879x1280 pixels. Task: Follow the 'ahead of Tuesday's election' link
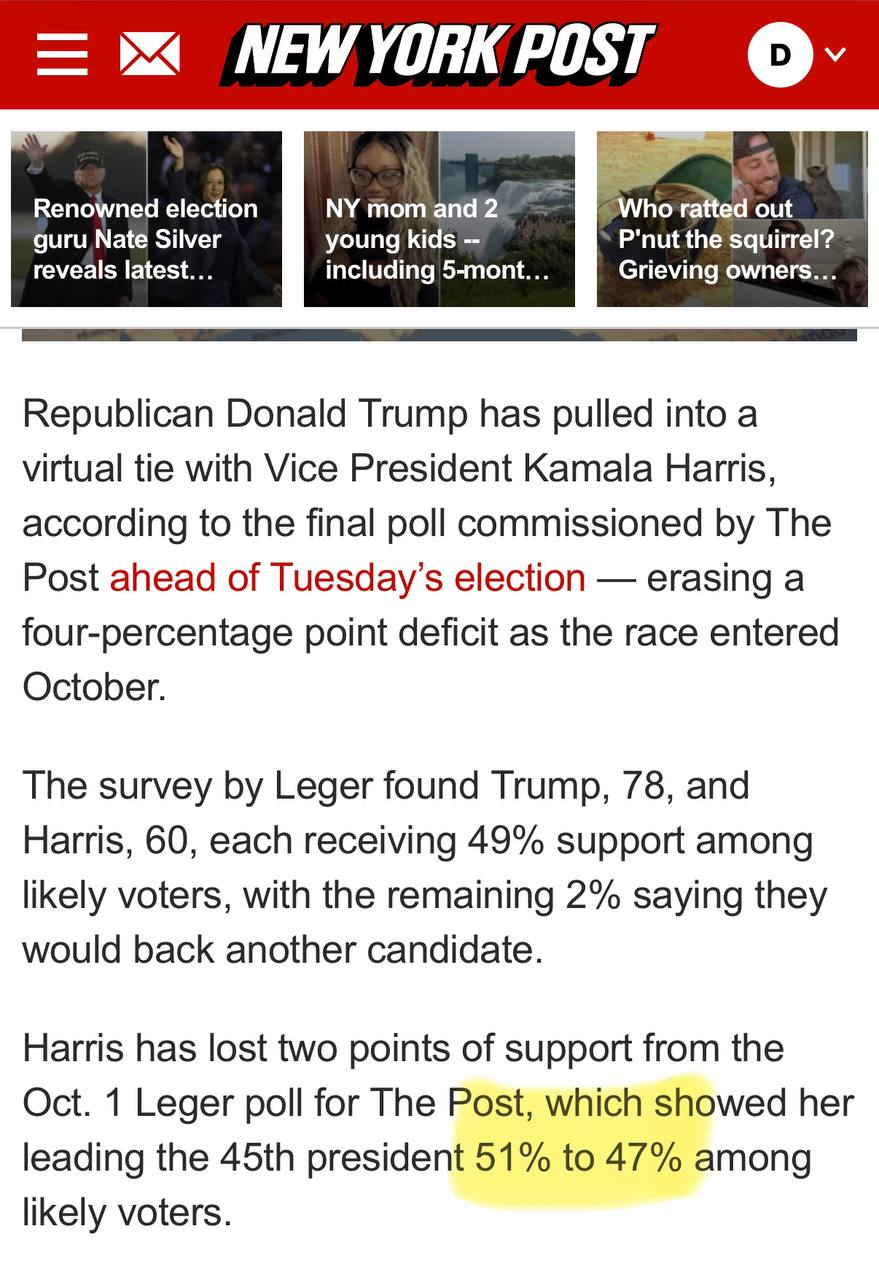pyautogui.click(x=347, y=577)
